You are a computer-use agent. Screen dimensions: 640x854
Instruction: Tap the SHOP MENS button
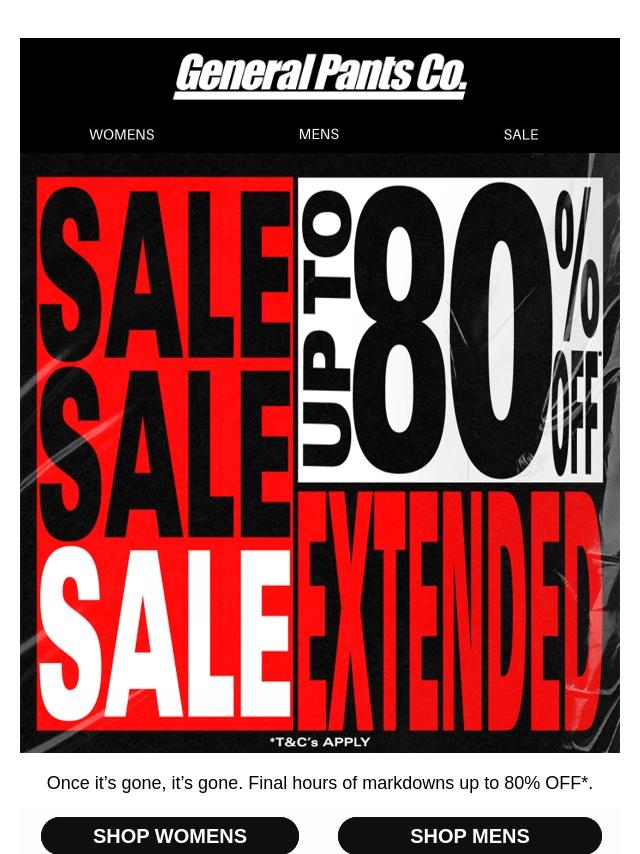coord(470,836)
